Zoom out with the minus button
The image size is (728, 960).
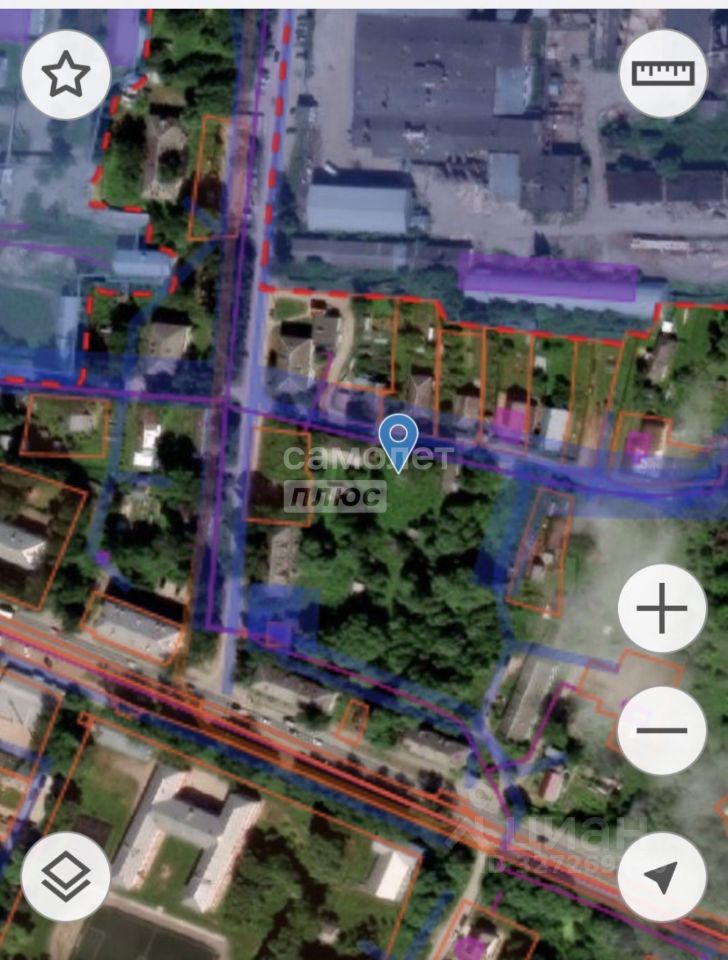(x=662, y=729)
